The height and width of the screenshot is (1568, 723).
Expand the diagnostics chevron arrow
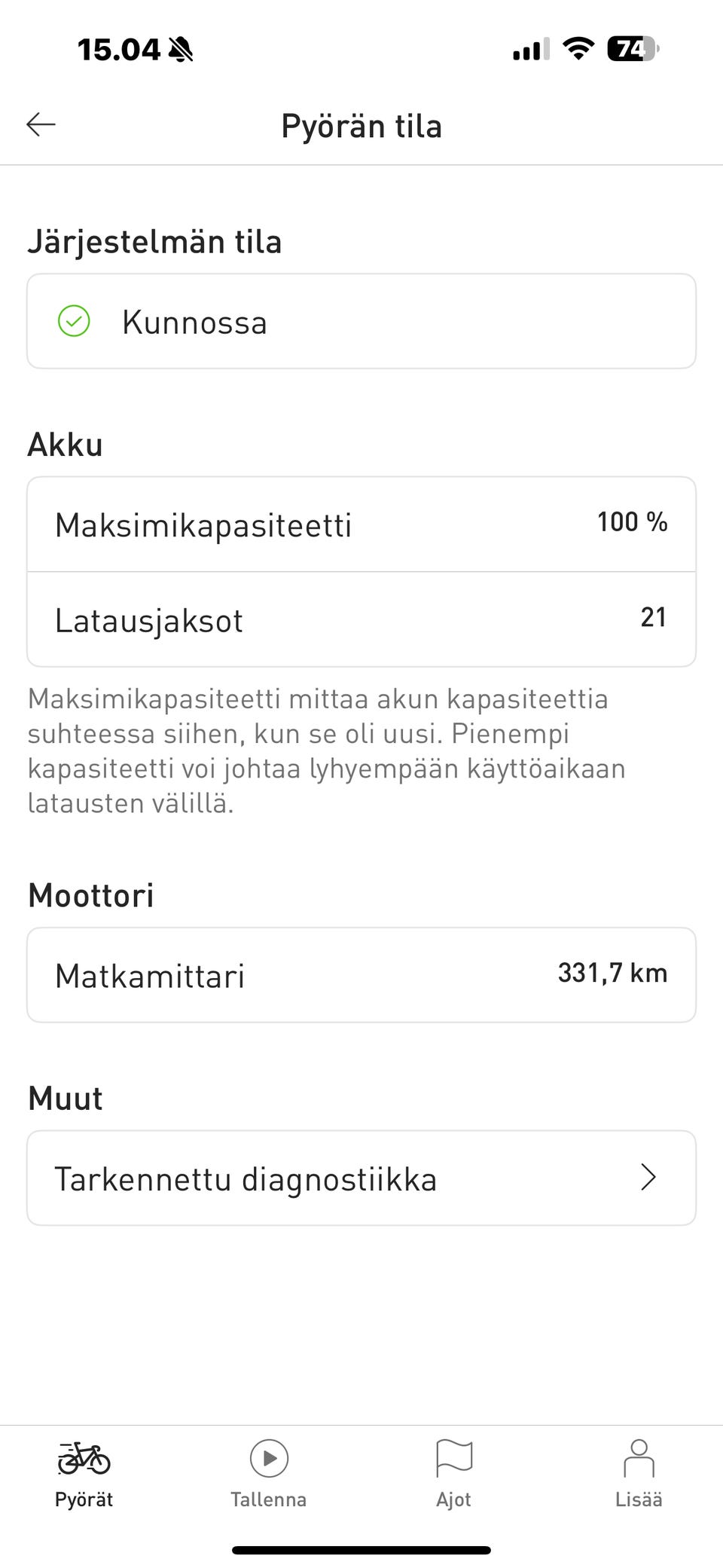coord(648,1178)
